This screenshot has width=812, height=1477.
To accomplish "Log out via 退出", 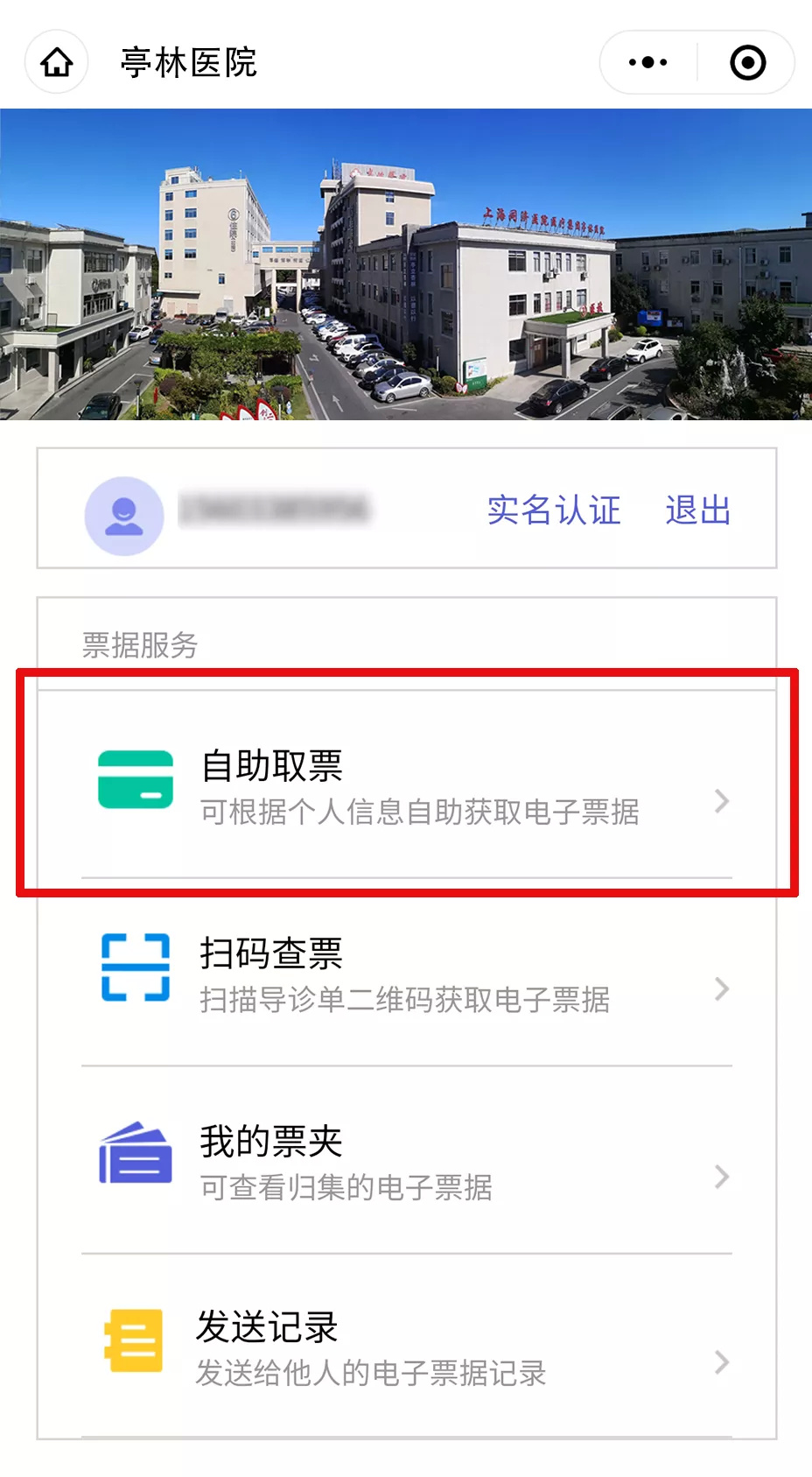I will pyautogui.click(x=697, y=510).
